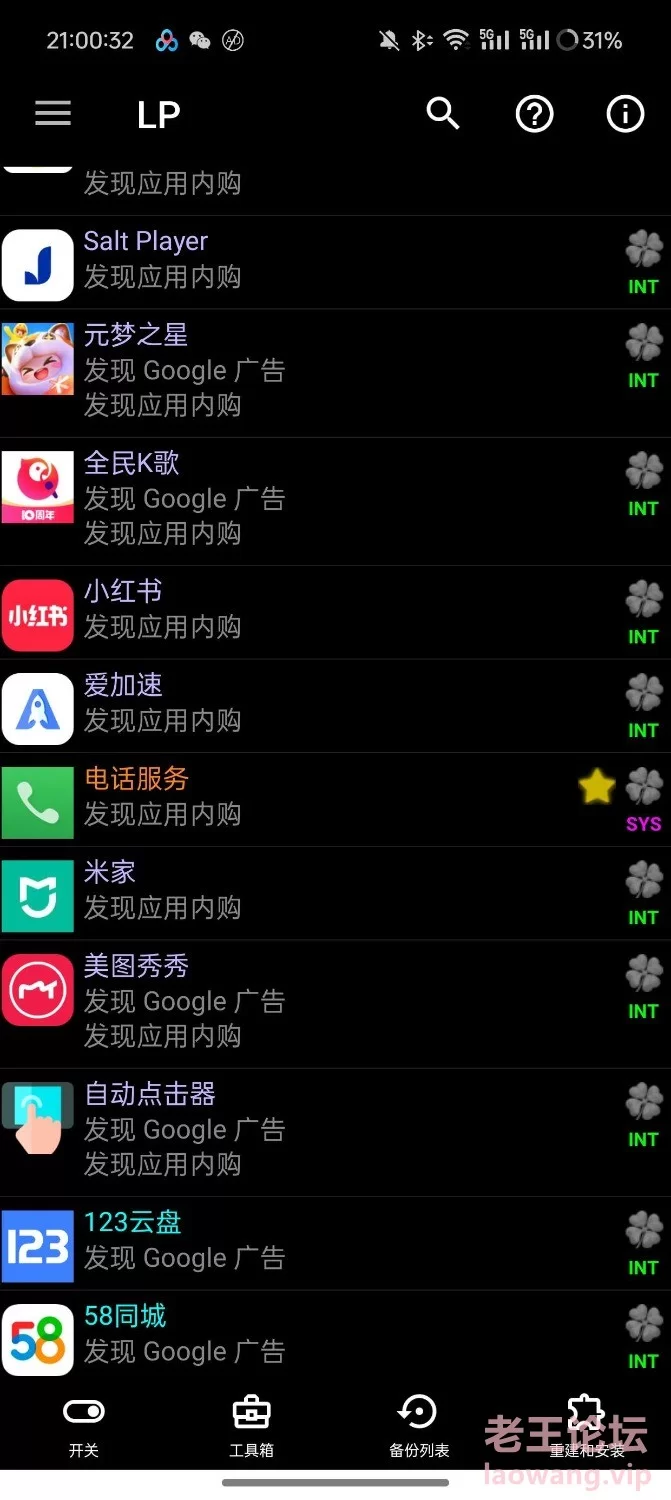Image resolution: width=671 pixels, height=1500 pixels.
Task: Open the Salt Player app entry
Action: point(335,262)
